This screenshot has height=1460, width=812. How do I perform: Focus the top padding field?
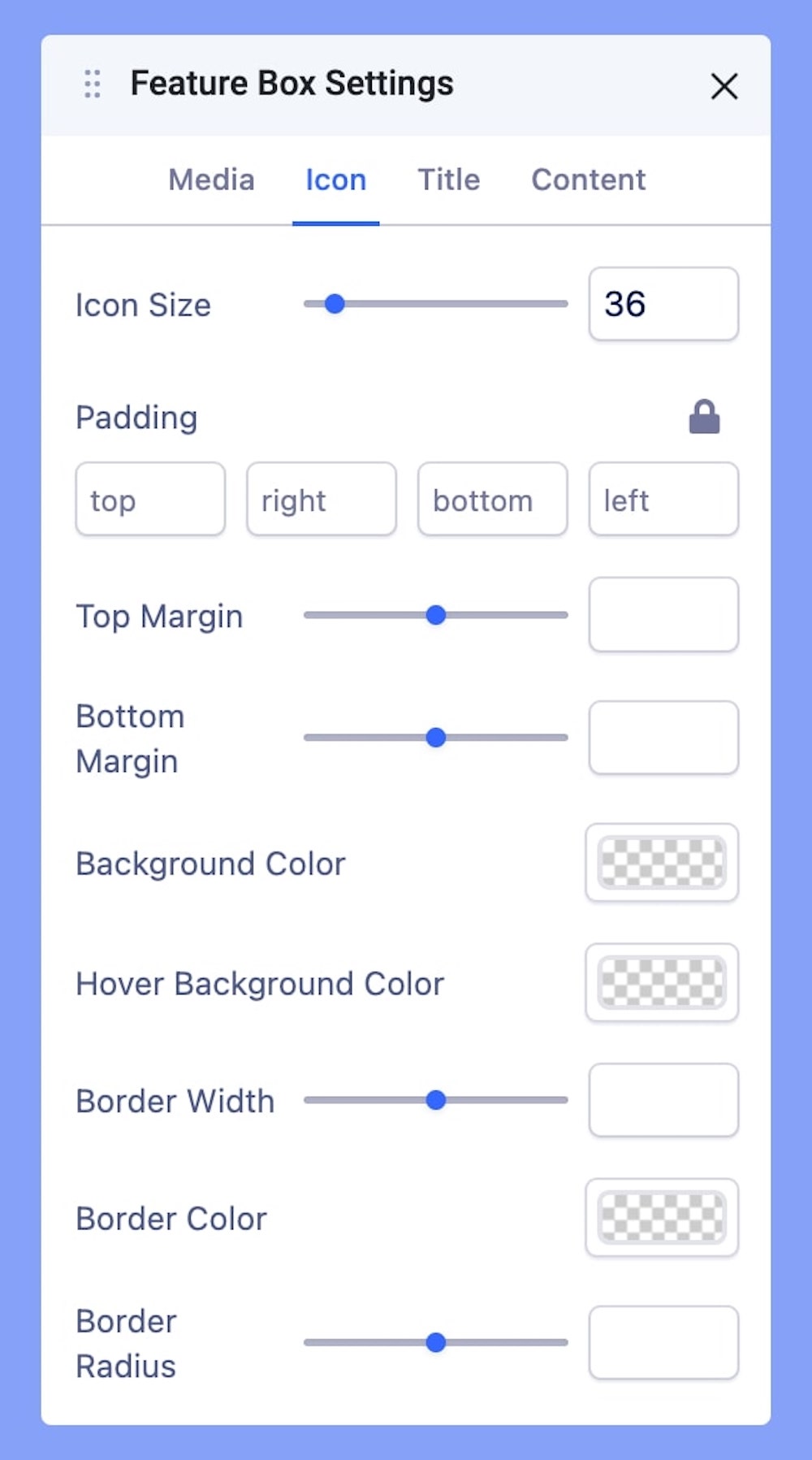(150, 500)
